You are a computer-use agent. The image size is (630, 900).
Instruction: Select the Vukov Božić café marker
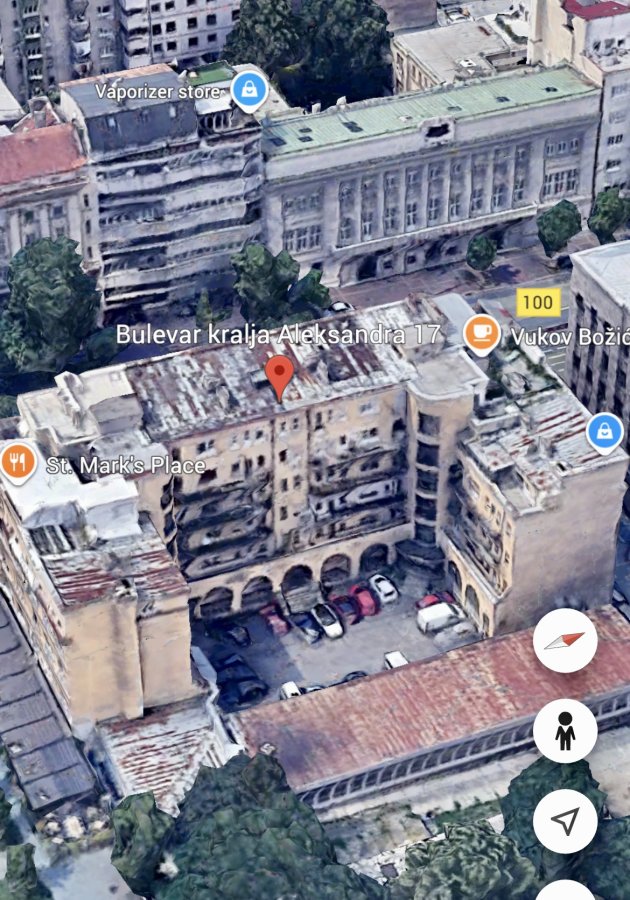click(x=482, y=334)
